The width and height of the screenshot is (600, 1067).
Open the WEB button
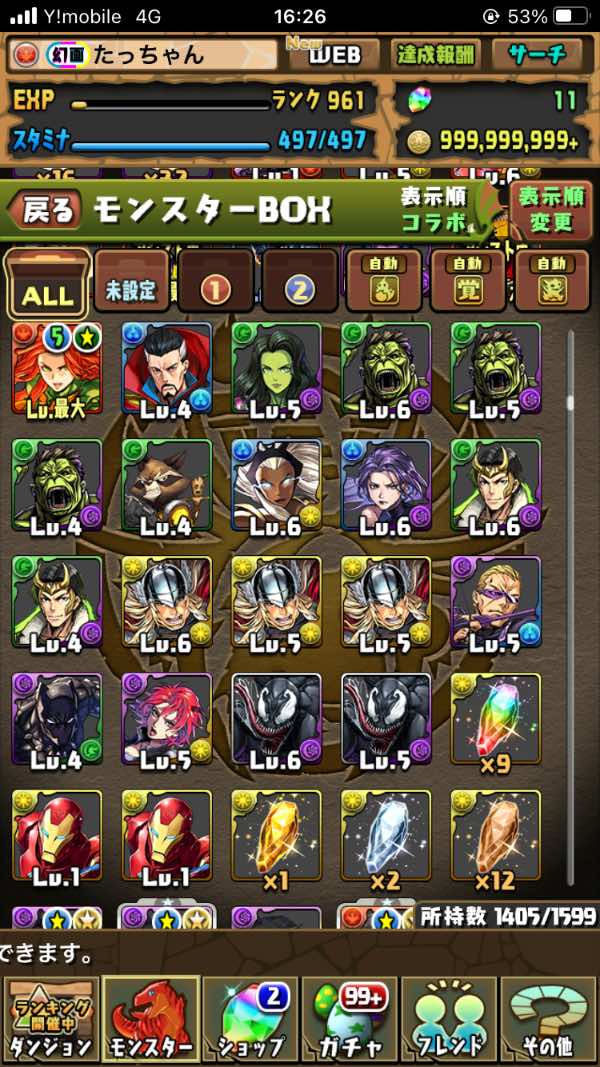(x=334, y=54)
